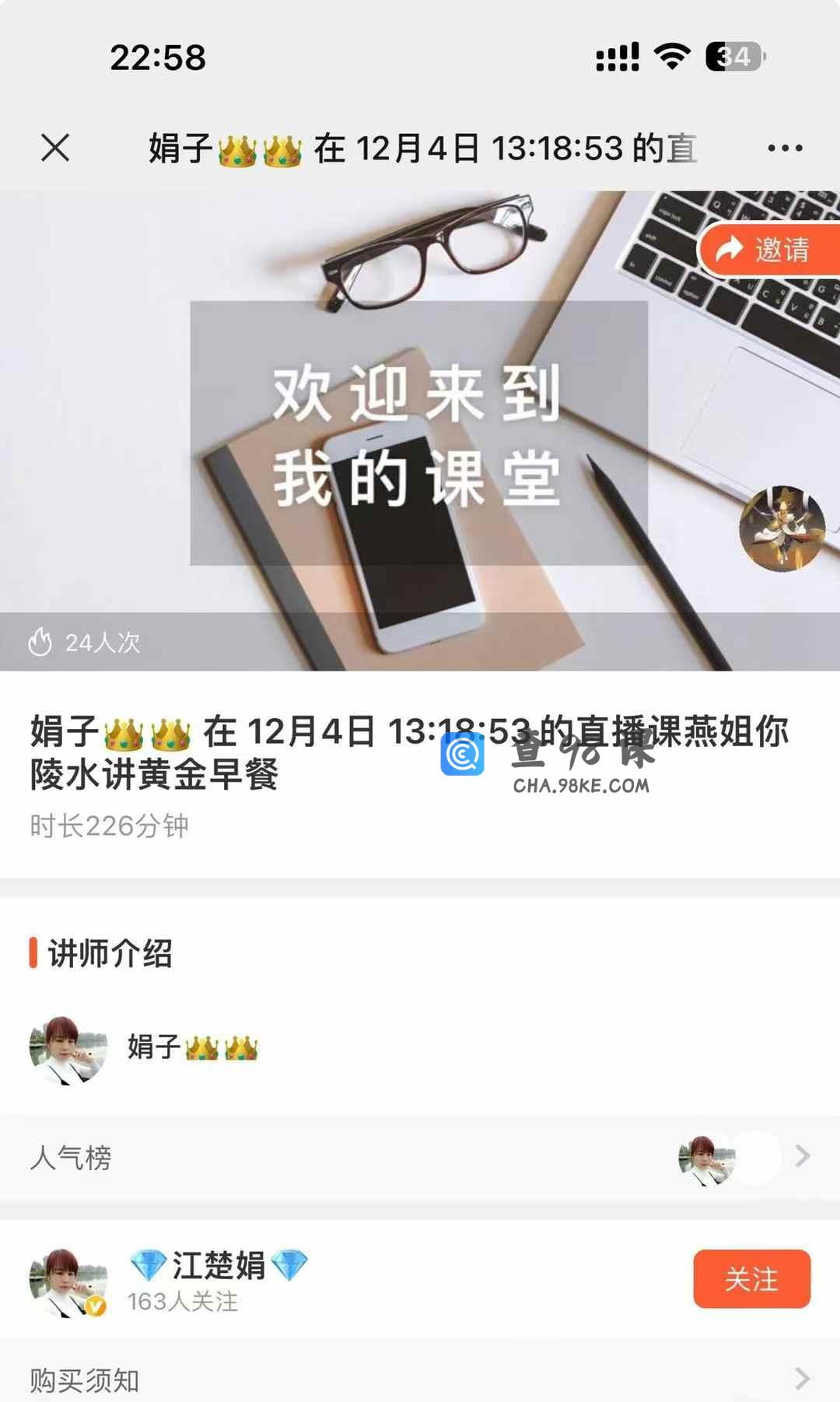This screenshot has width=840, height=1402.
Task: Close the live course page
Action: tap(55, 148)
